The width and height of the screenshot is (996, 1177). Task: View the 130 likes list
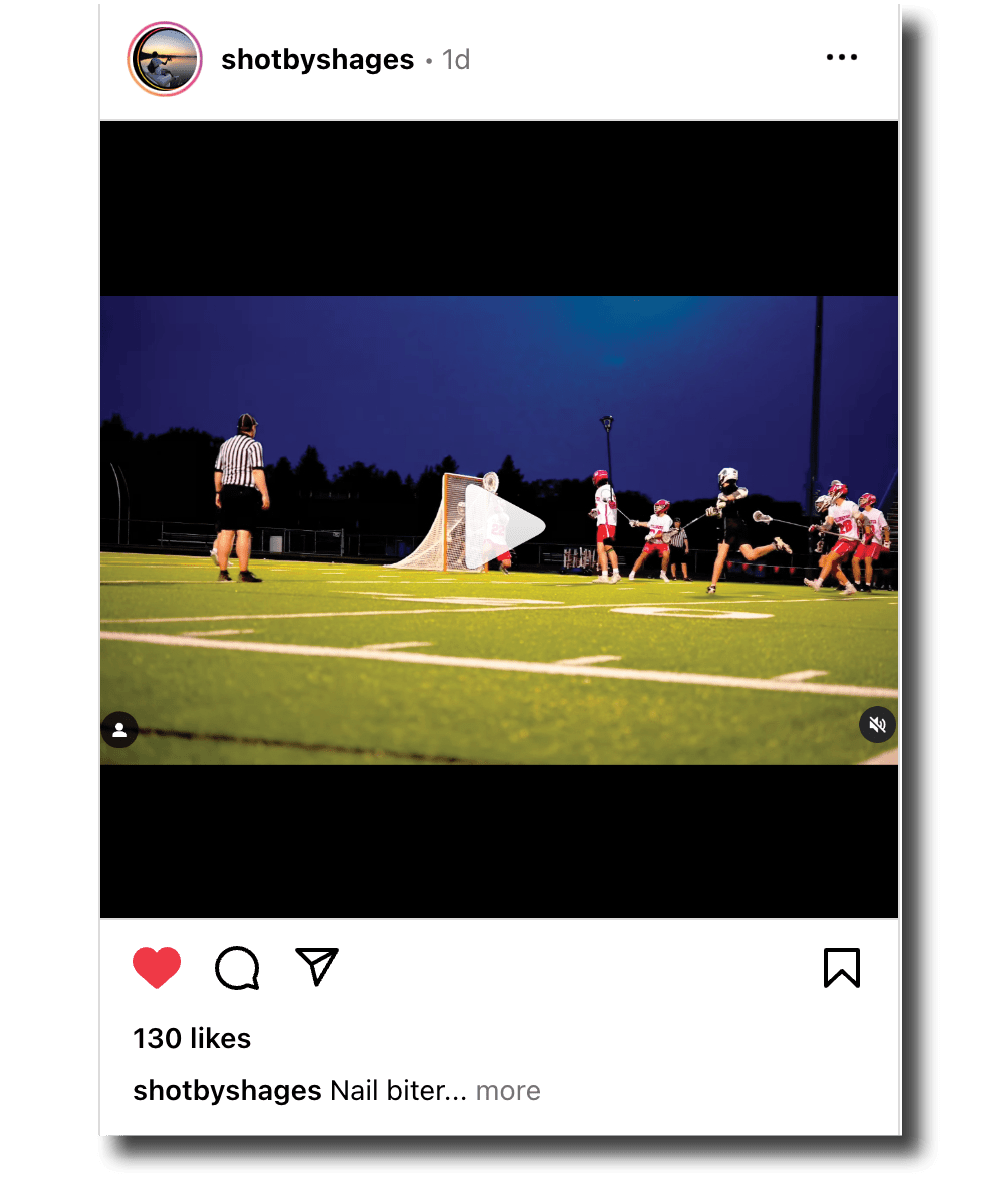[192, 1038]
